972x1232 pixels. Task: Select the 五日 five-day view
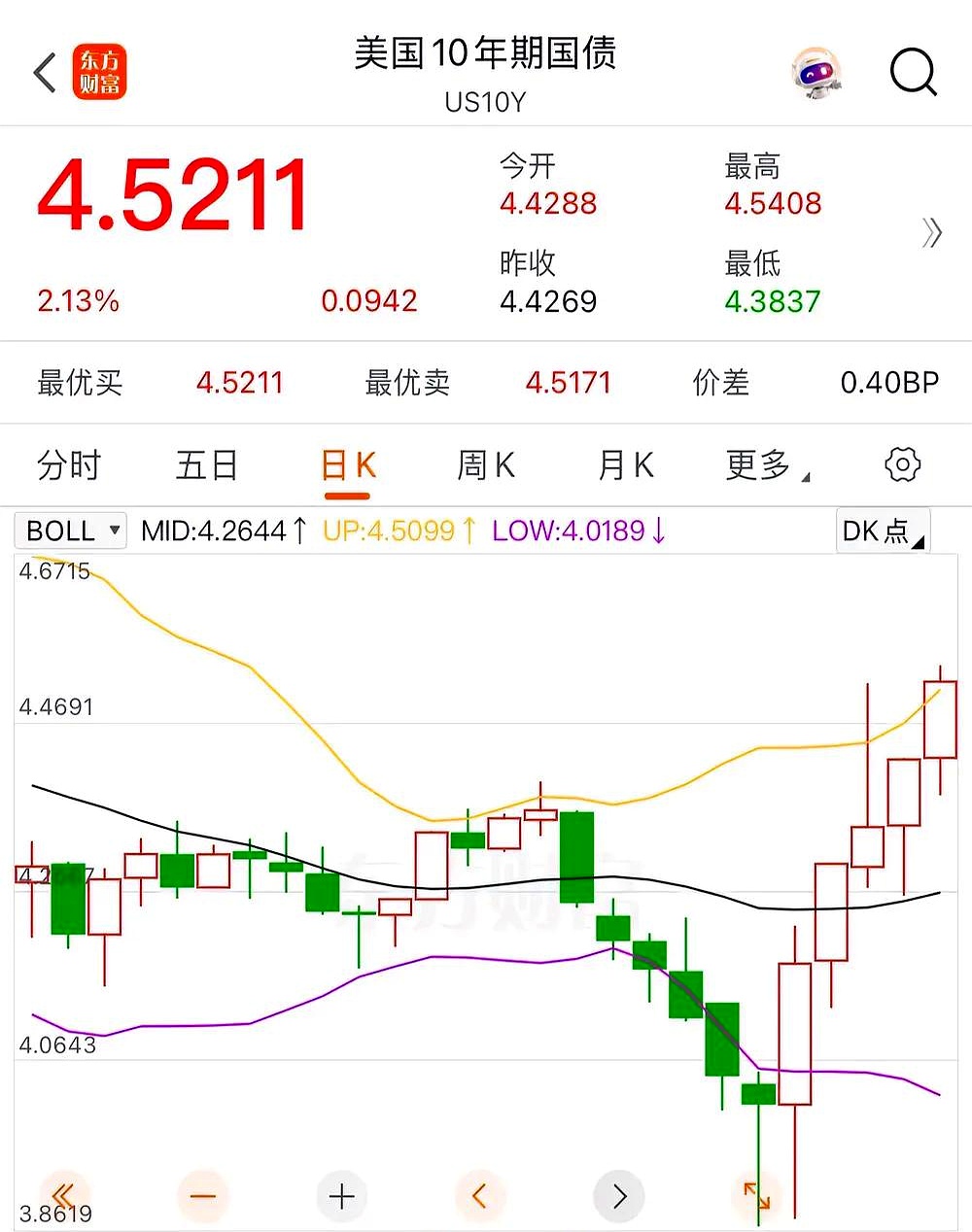click(x=206, y=465)
